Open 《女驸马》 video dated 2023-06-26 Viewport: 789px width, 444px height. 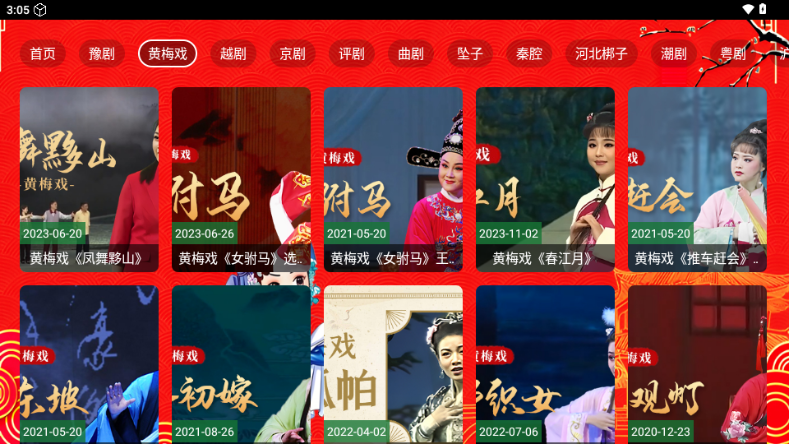tap(241, 180)
